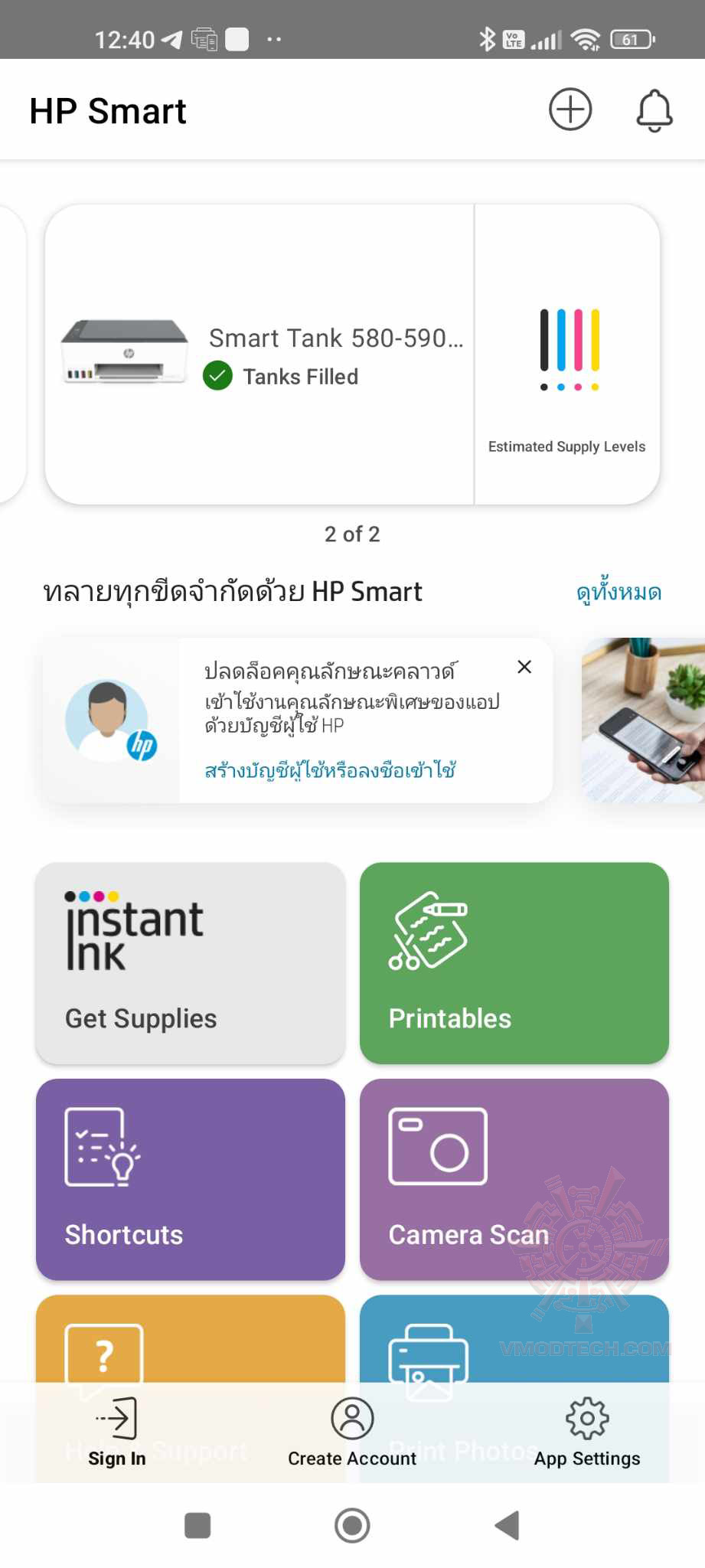Tap the add printer plus icon
705x1568 pixels.
[x=570, y=109]
